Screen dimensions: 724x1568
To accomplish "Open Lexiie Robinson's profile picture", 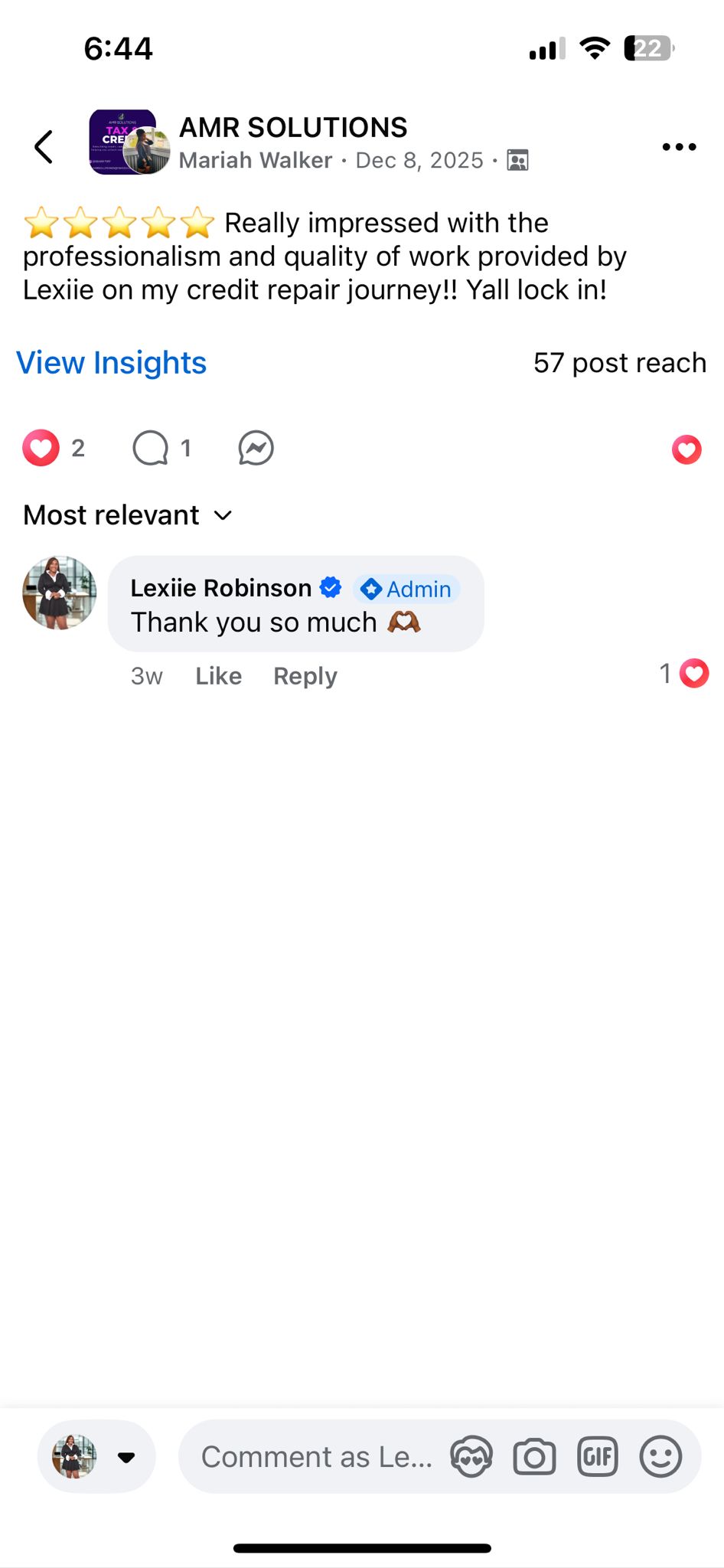I will (x=60, y=593).
